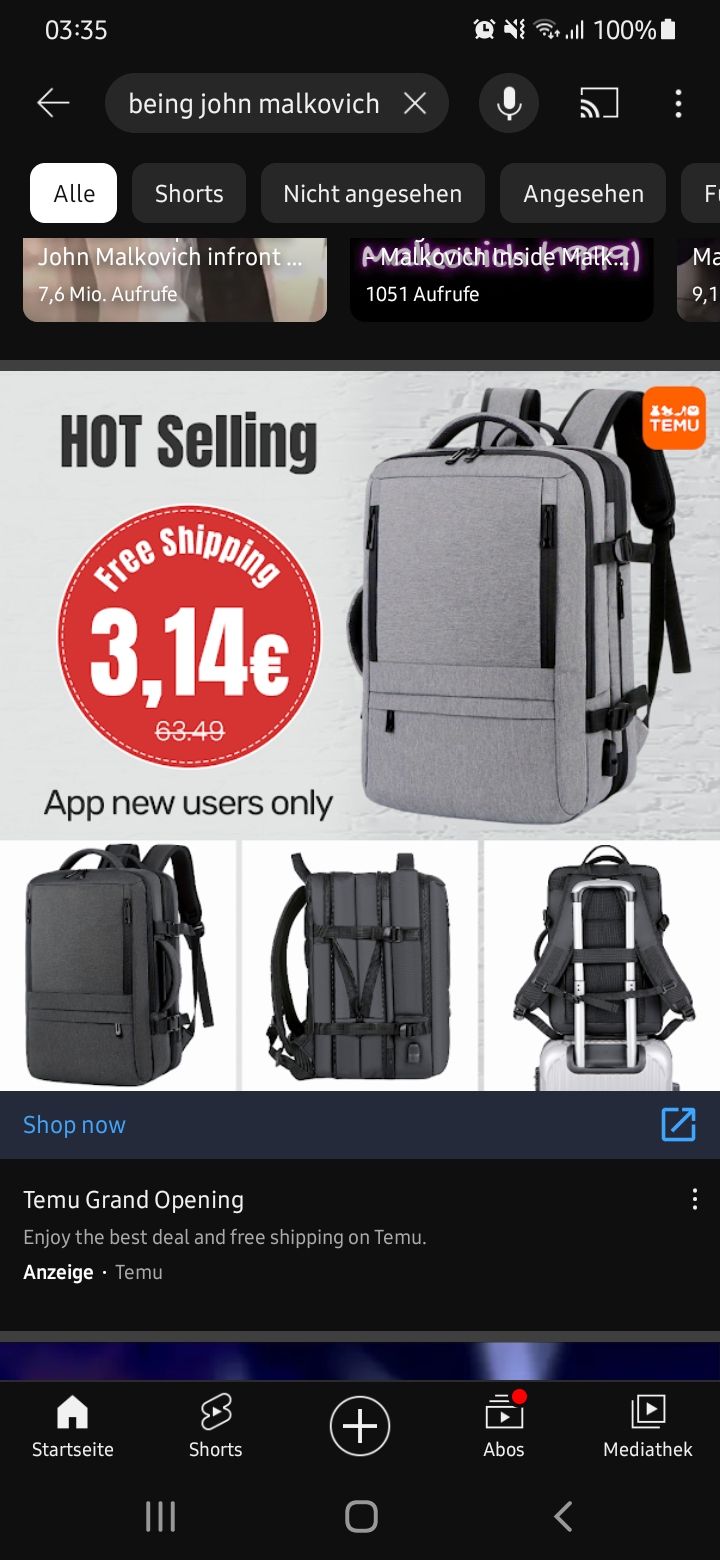Switch to the Shorts bottom tab
720x1560 pixels.
point(216,1427)
